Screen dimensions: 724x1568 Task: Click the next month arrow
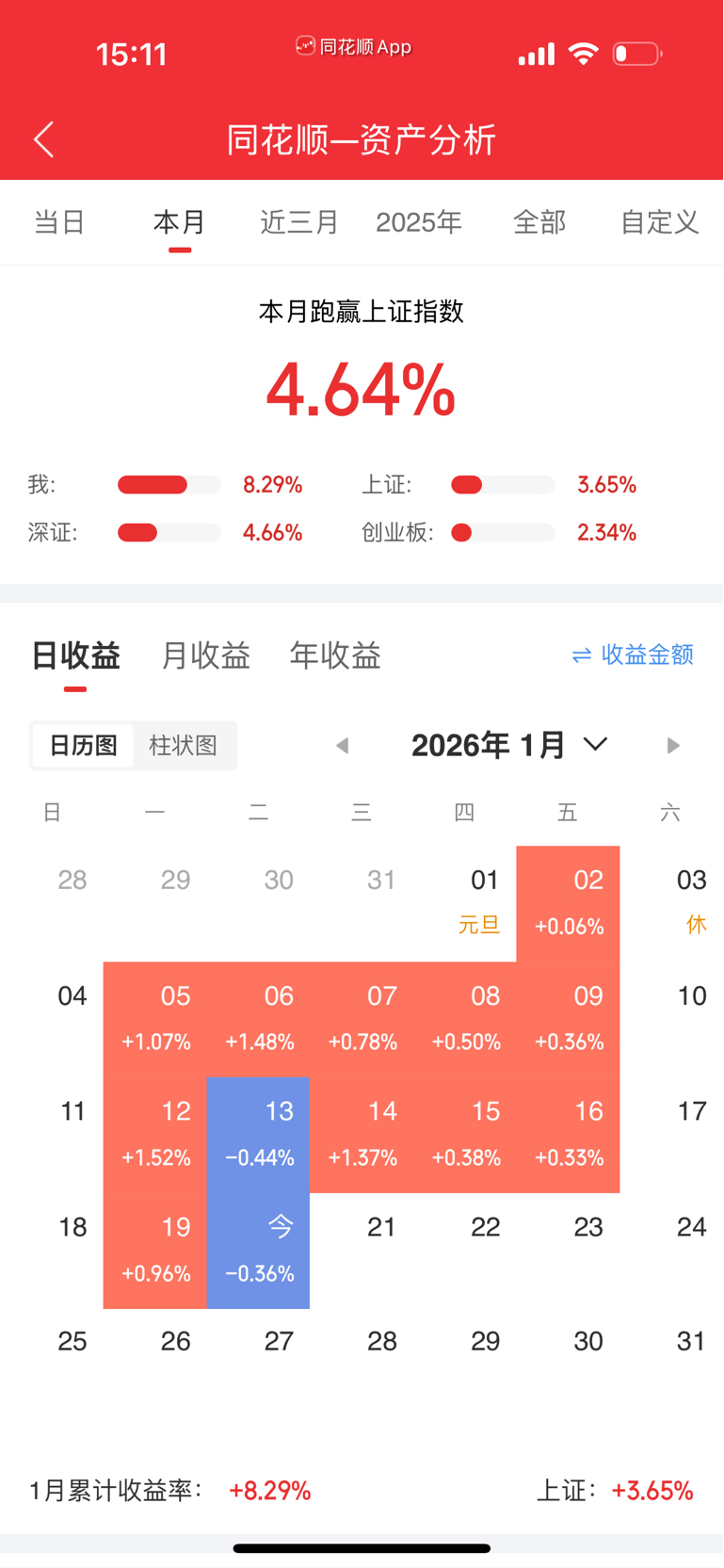coord(673,745)
